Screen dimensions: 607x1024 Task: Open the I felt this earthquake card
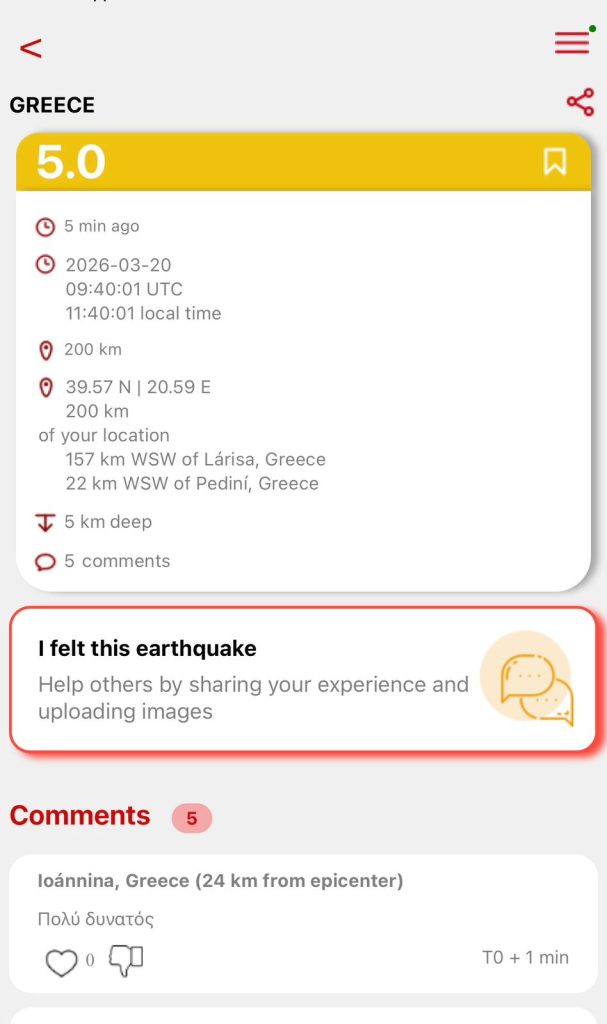pos(302,679)
